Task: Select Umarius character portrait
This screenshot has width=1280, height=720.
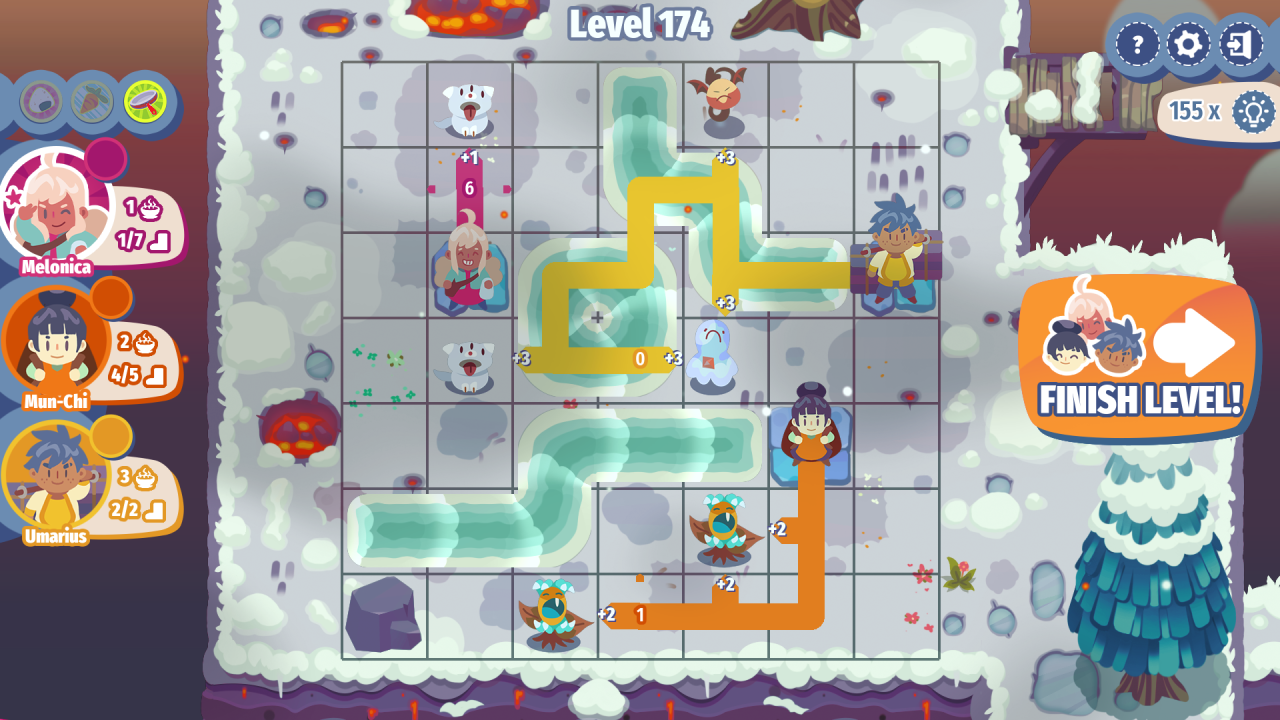Action: [x=55, y=477]
